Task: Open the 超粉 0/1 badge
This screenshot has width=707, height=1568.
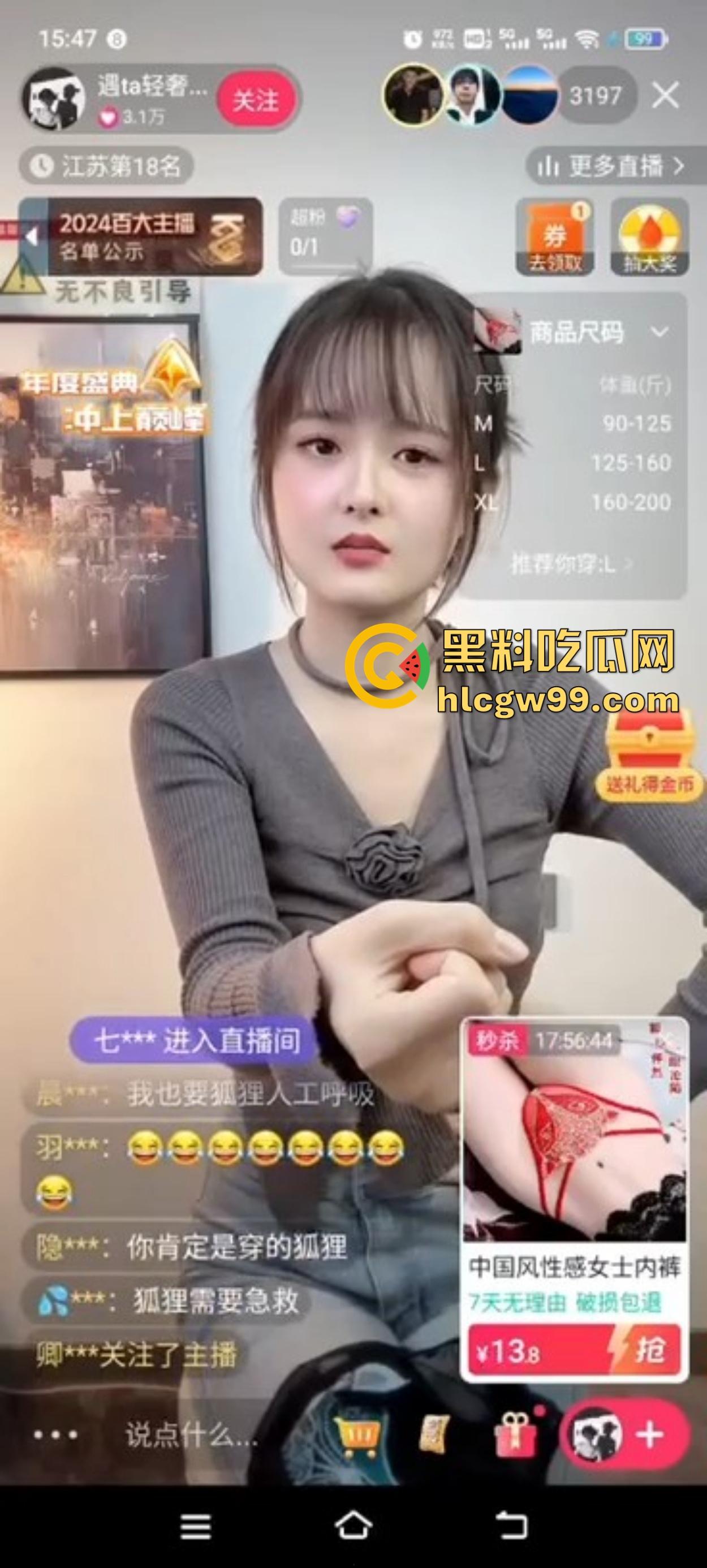Action: [325, 234]
